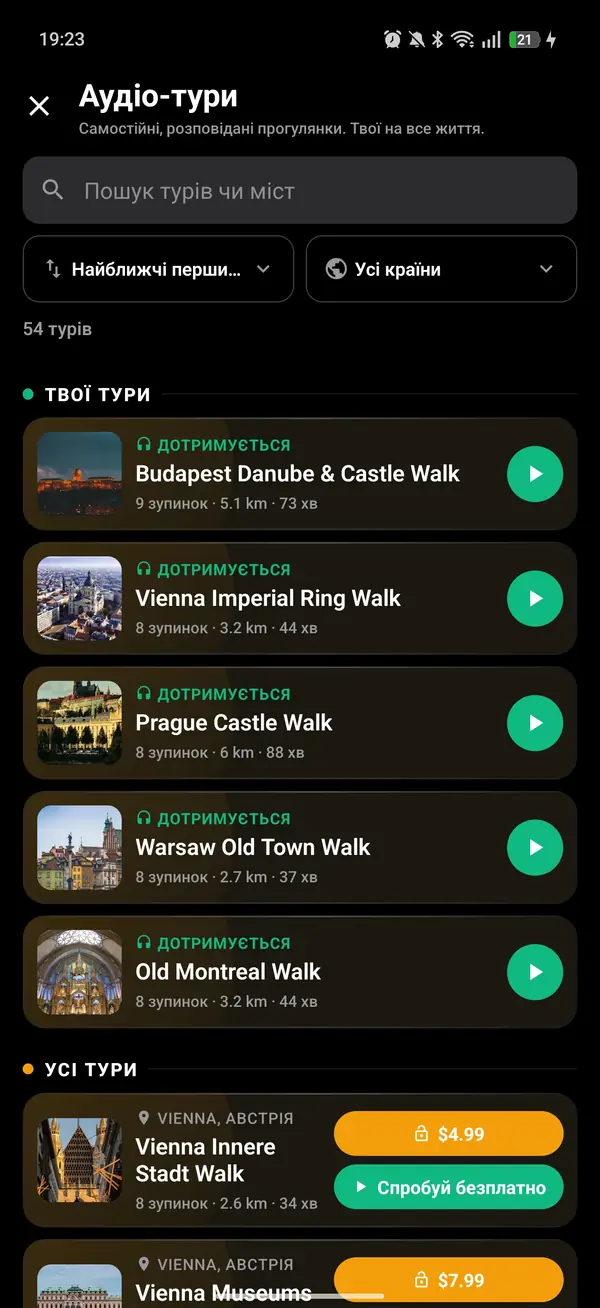Play the Warsaw Old Town Walk tour
600x1308 pixels.
coord(535,847)
